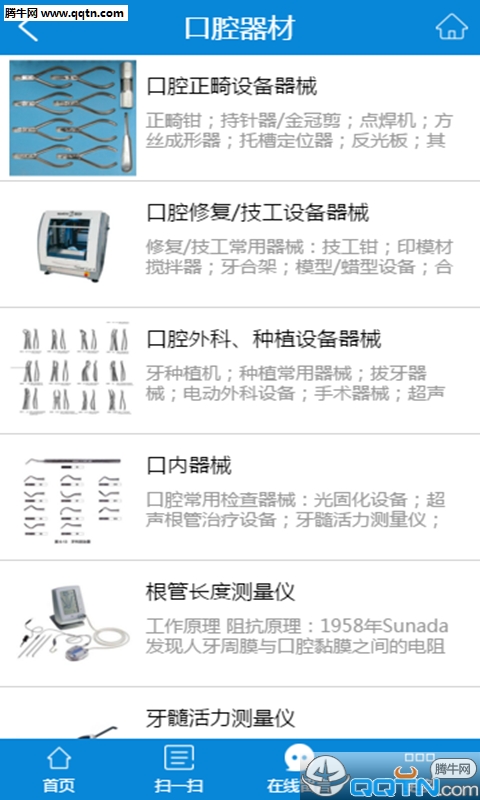Open 口腔正畸设备器械 category
This screenshot has width=480, height=800.
tap(240, 118)
